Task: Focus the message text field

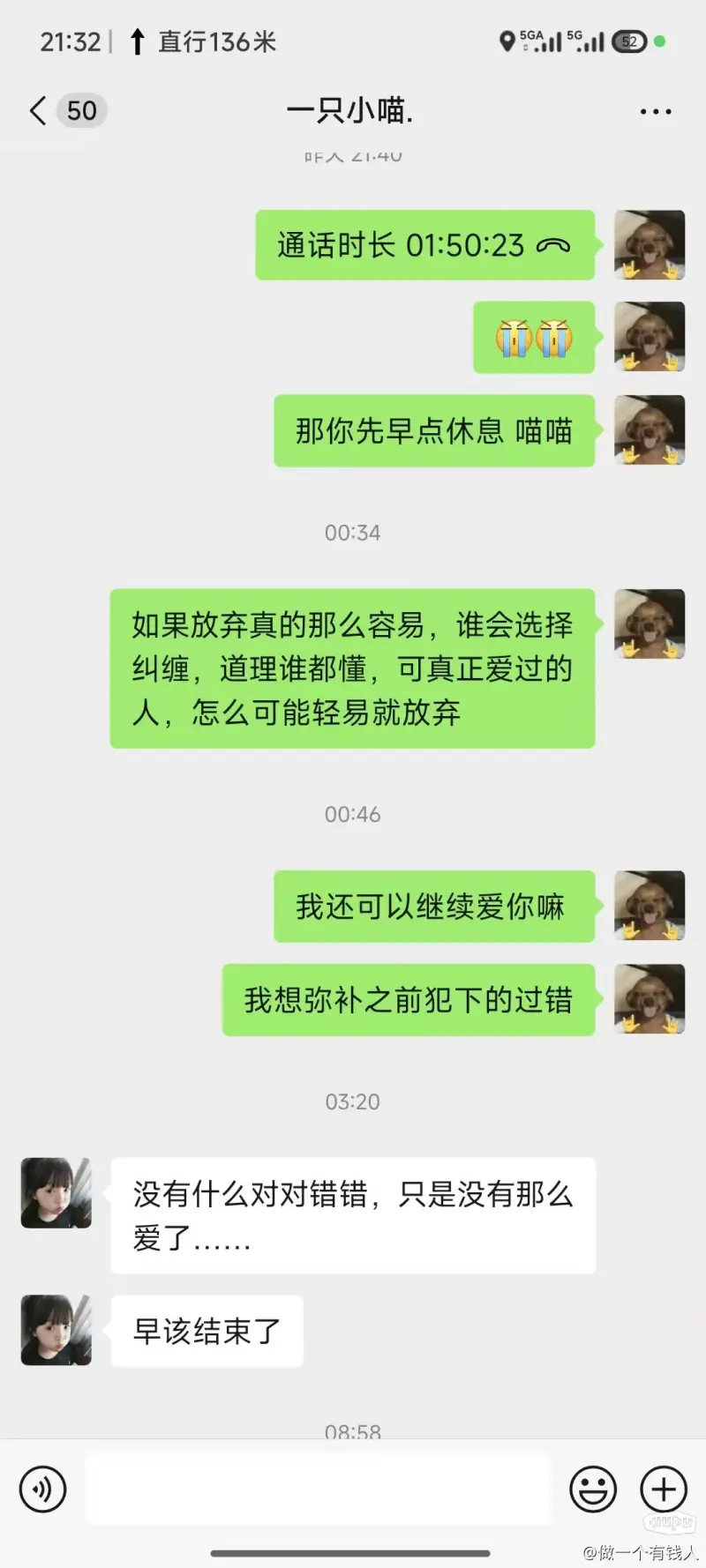Action: [318, 1490]
